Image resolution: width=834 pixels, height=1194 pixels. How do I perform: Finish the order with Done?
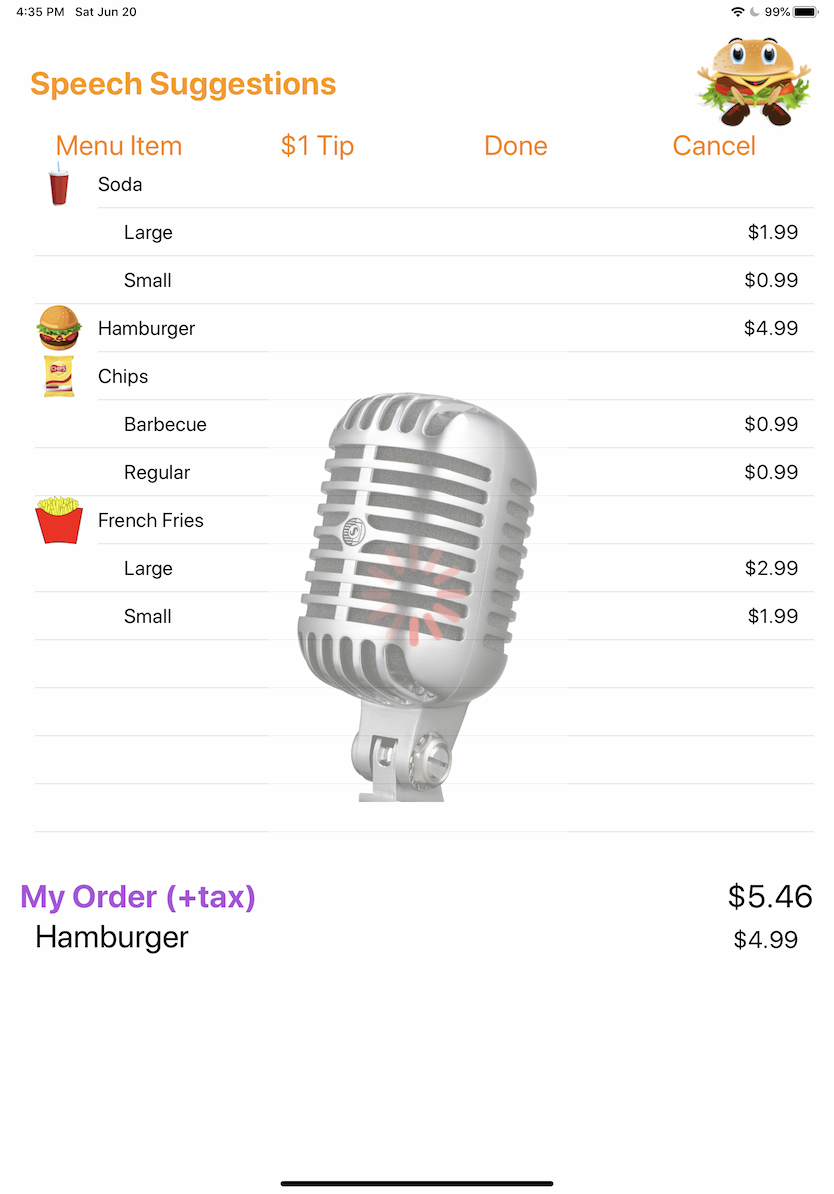click(515, 146)
